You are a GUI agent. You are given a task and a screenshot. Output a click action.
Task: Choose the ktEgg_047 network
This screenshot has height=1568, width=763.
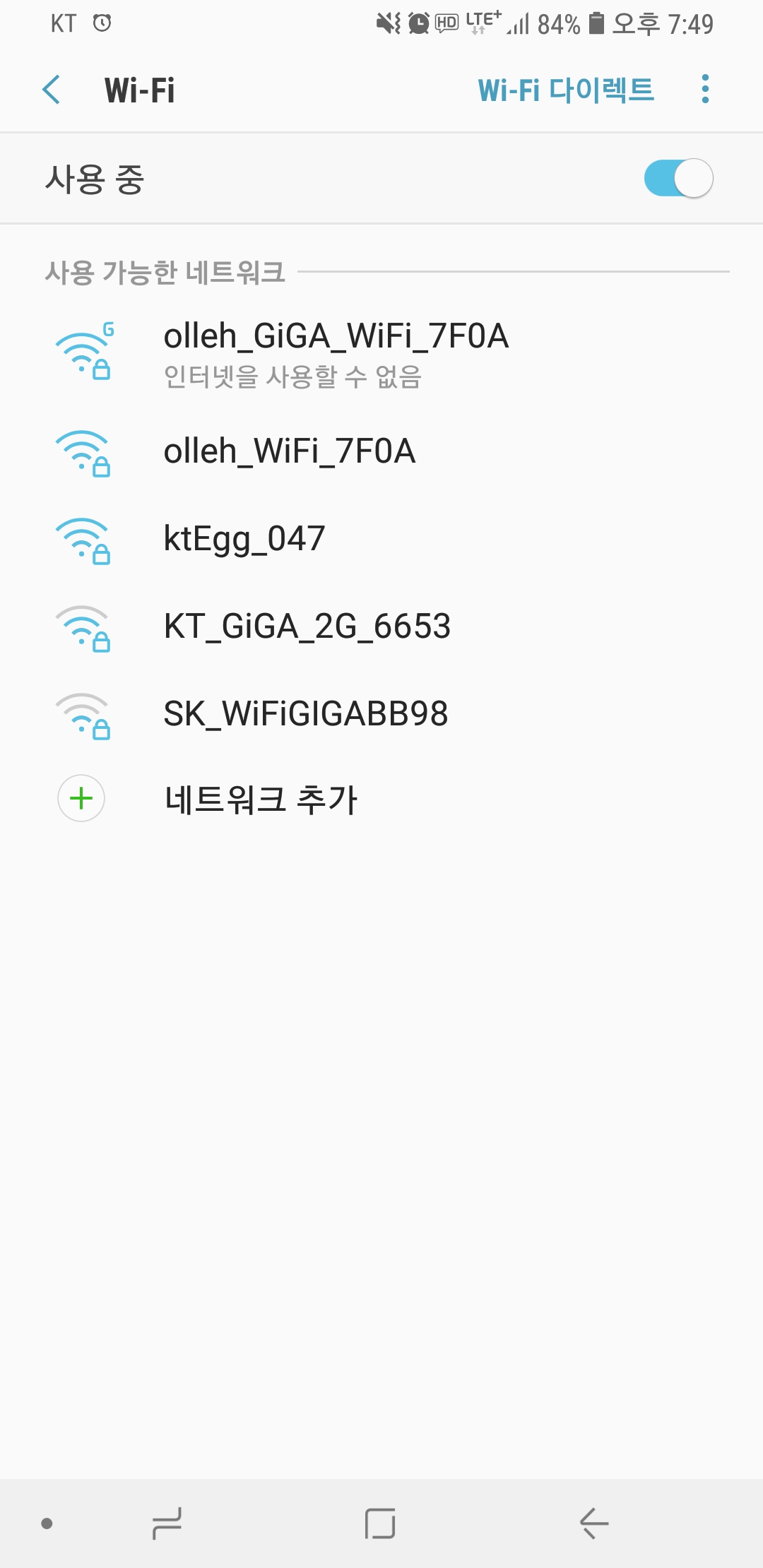244,539
